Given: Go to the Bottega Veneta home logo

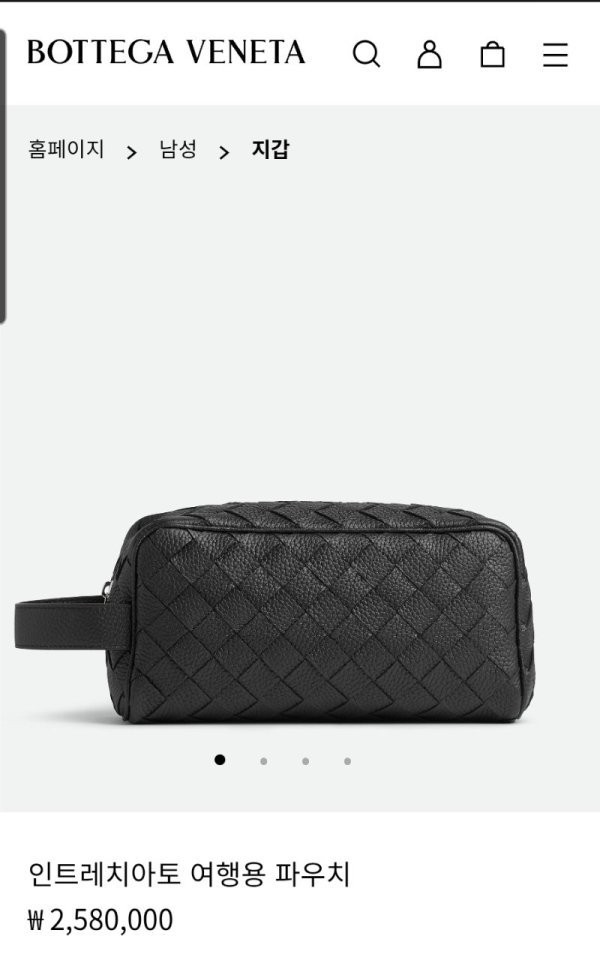Looking at the screenshot, I should point(166,52).
